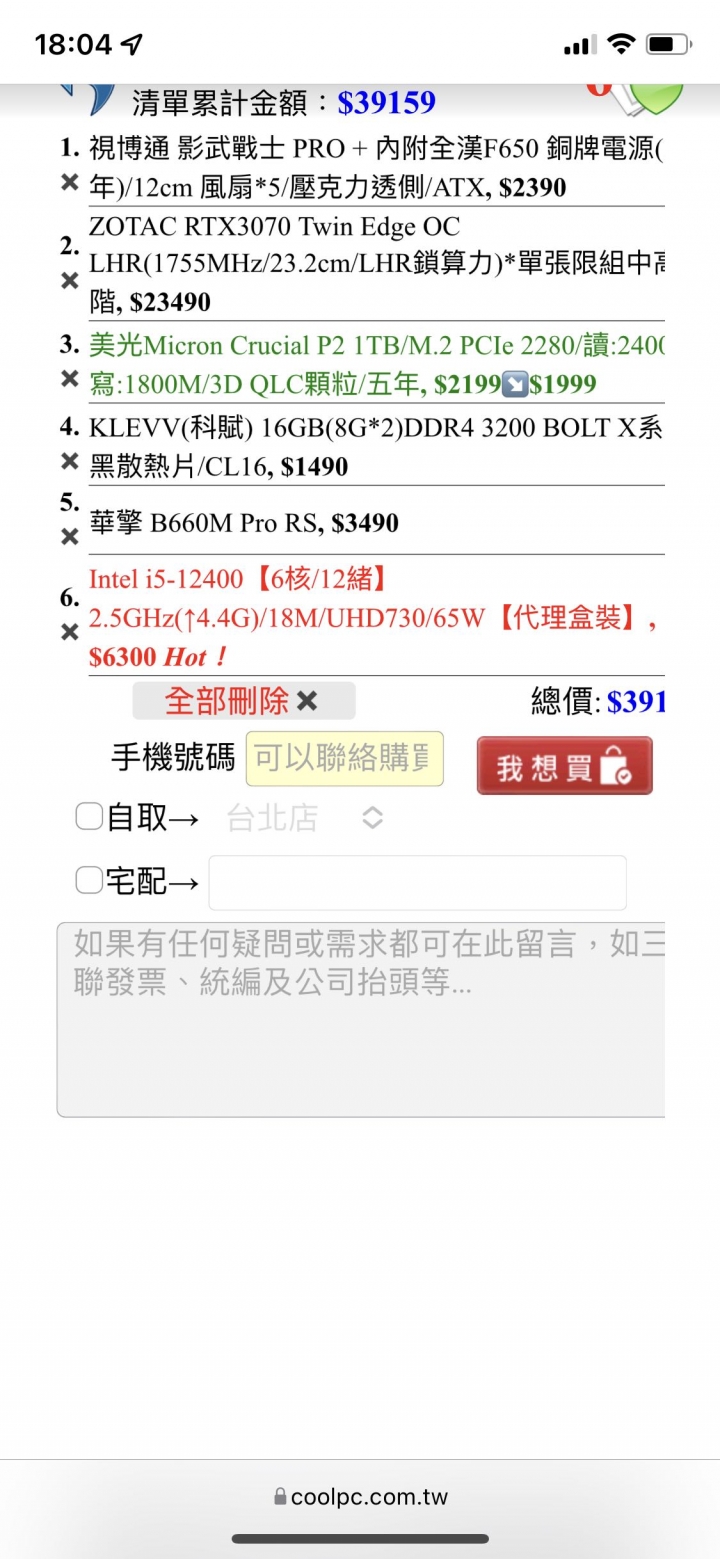The width and height of the screenshot is (720, 1559).
Task: Check the 宅配 delivery option
Action: tap(89, 881)
